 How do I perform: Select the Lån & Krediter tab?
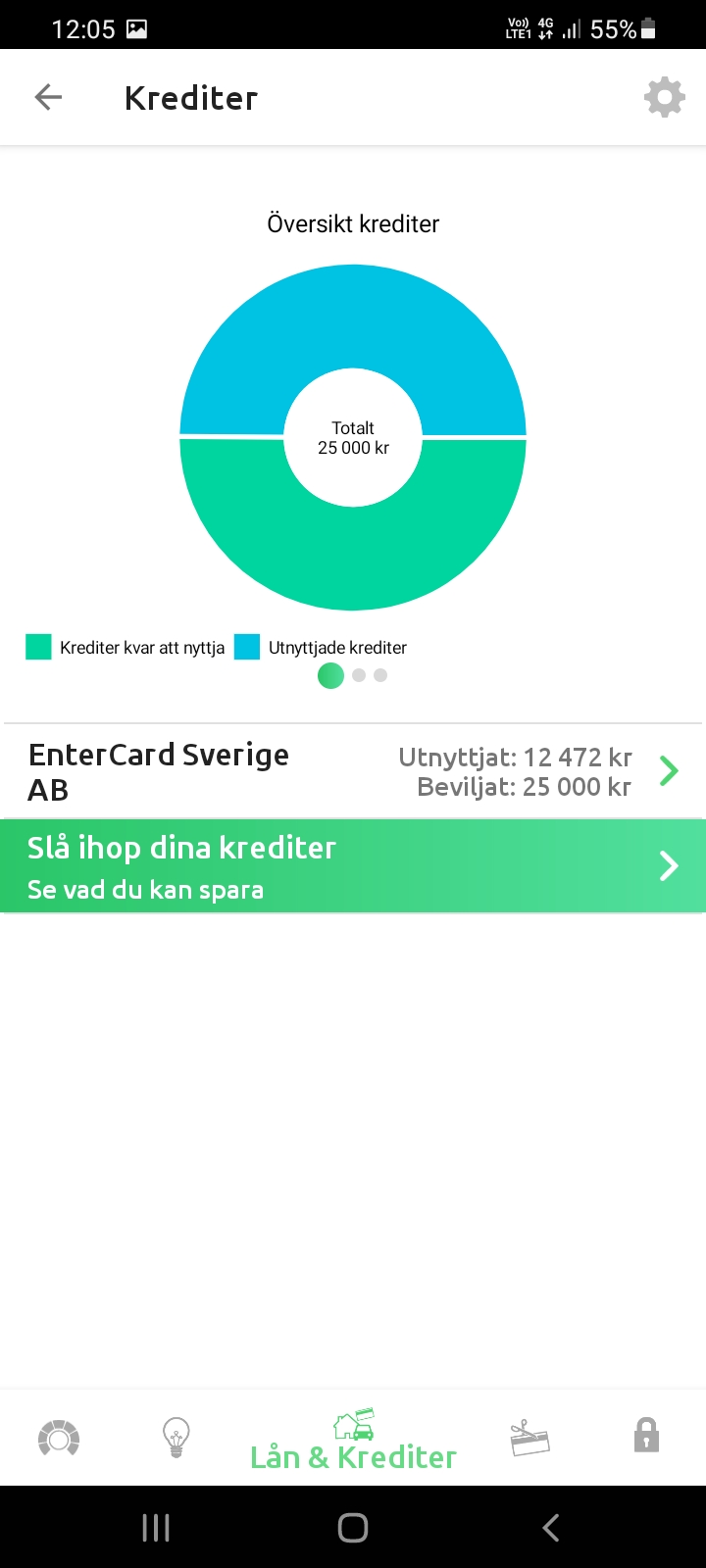353,1441
